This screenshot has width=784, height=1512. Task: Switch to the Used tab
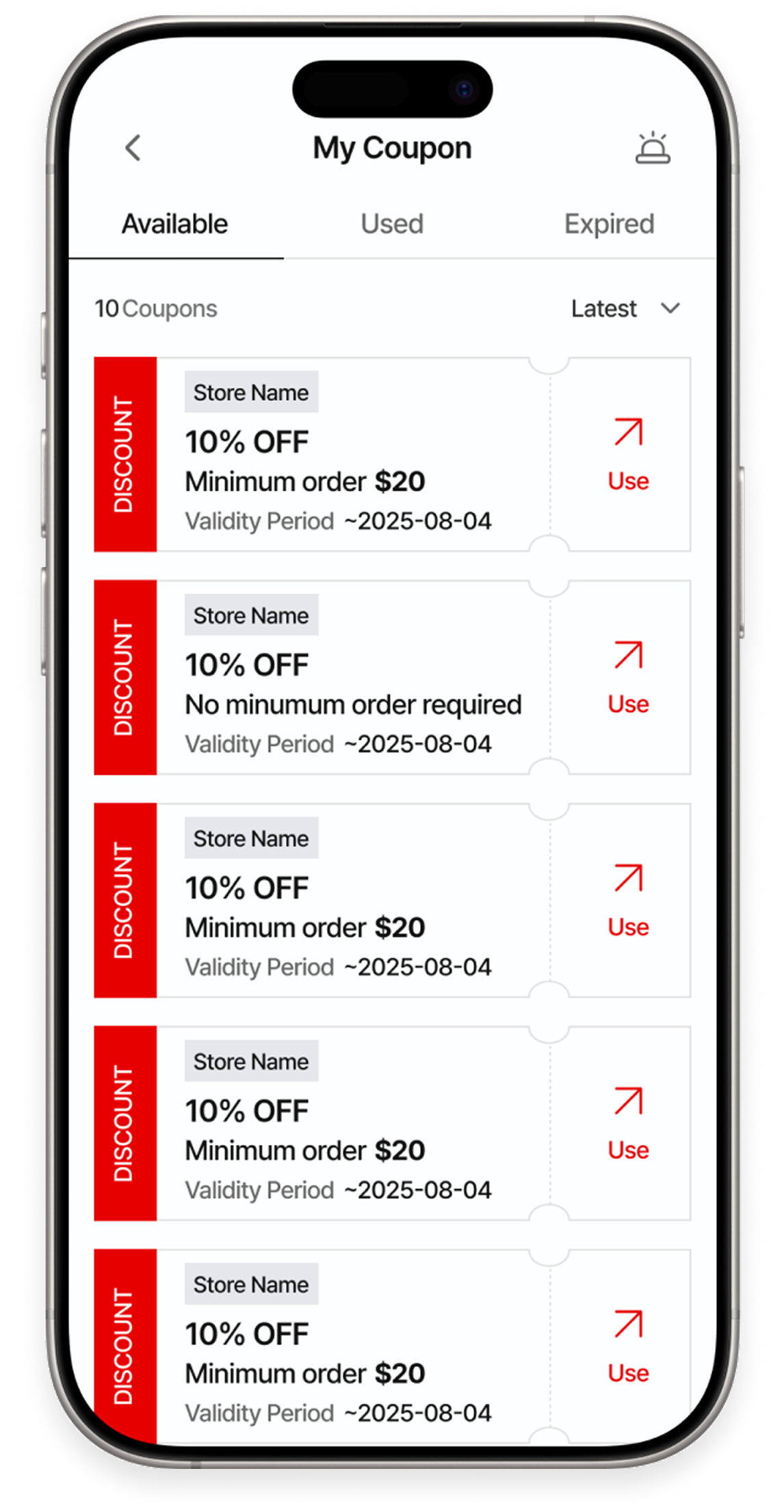click(392, 225)
